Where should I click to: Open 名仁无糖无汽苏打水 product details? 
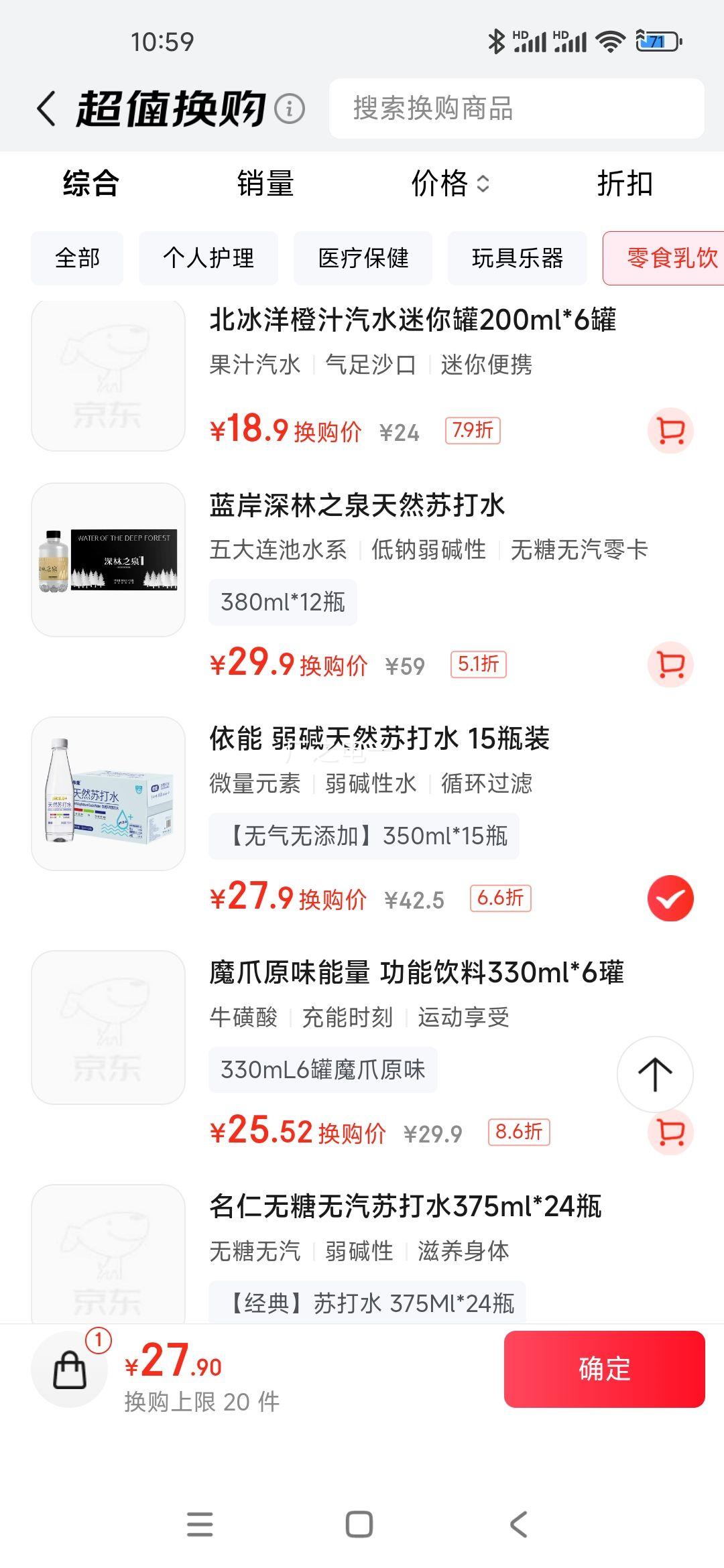405,1207
